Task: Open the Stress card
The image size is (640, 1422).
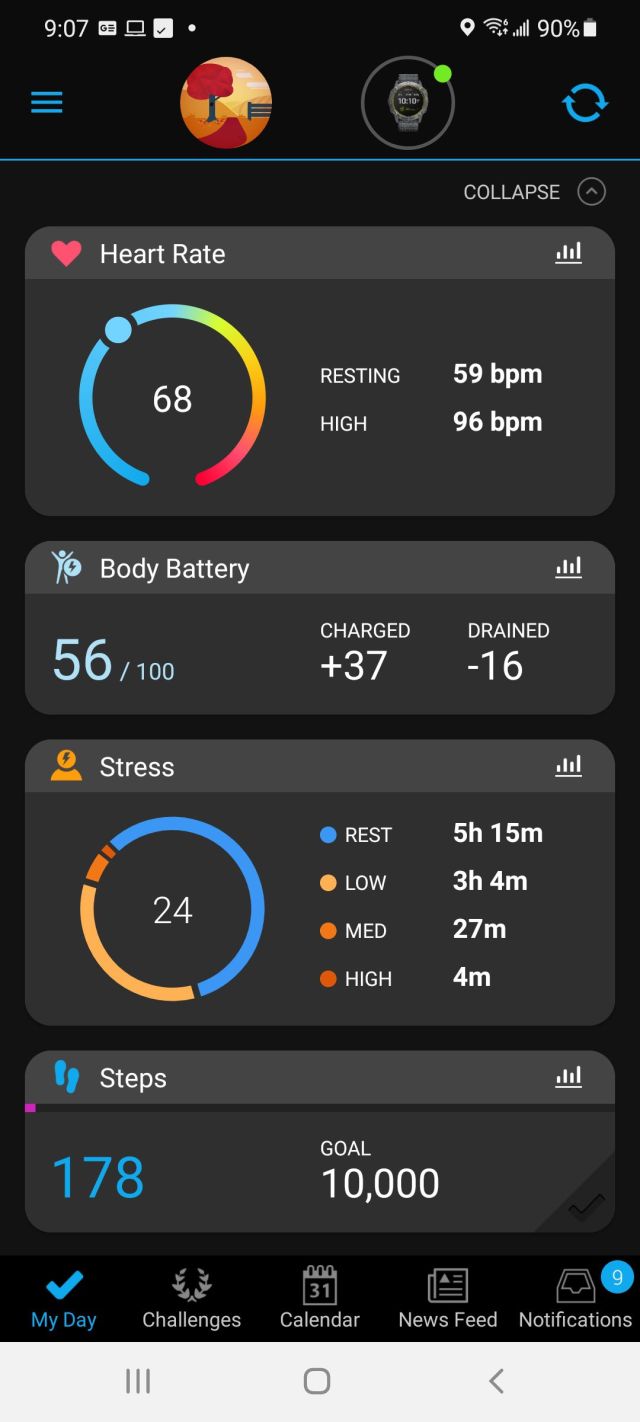Action: (x=320, y=883)
